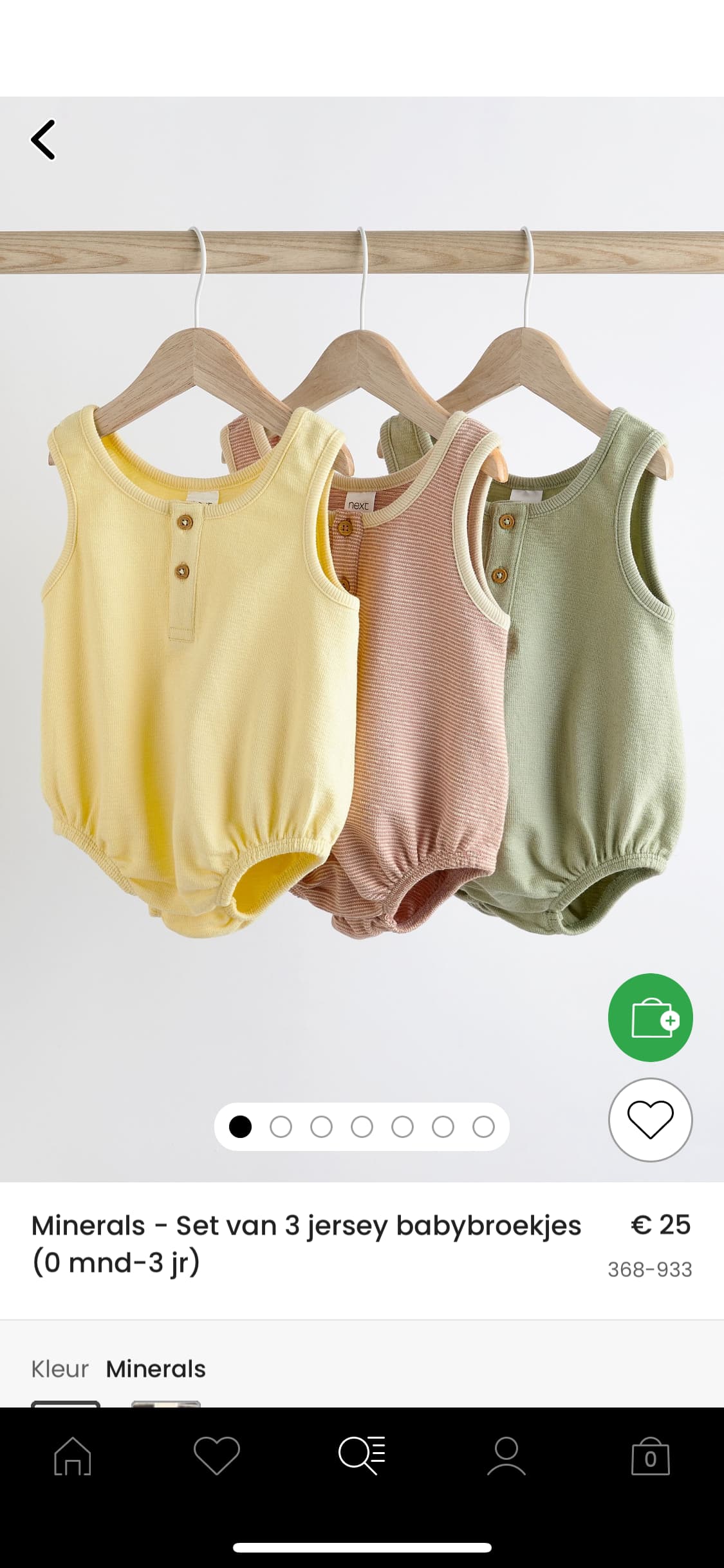The width and height of the screenshot is (724, 1568).
Task: Go back using the top-left arrow
Action: click(x=43, y=139)
